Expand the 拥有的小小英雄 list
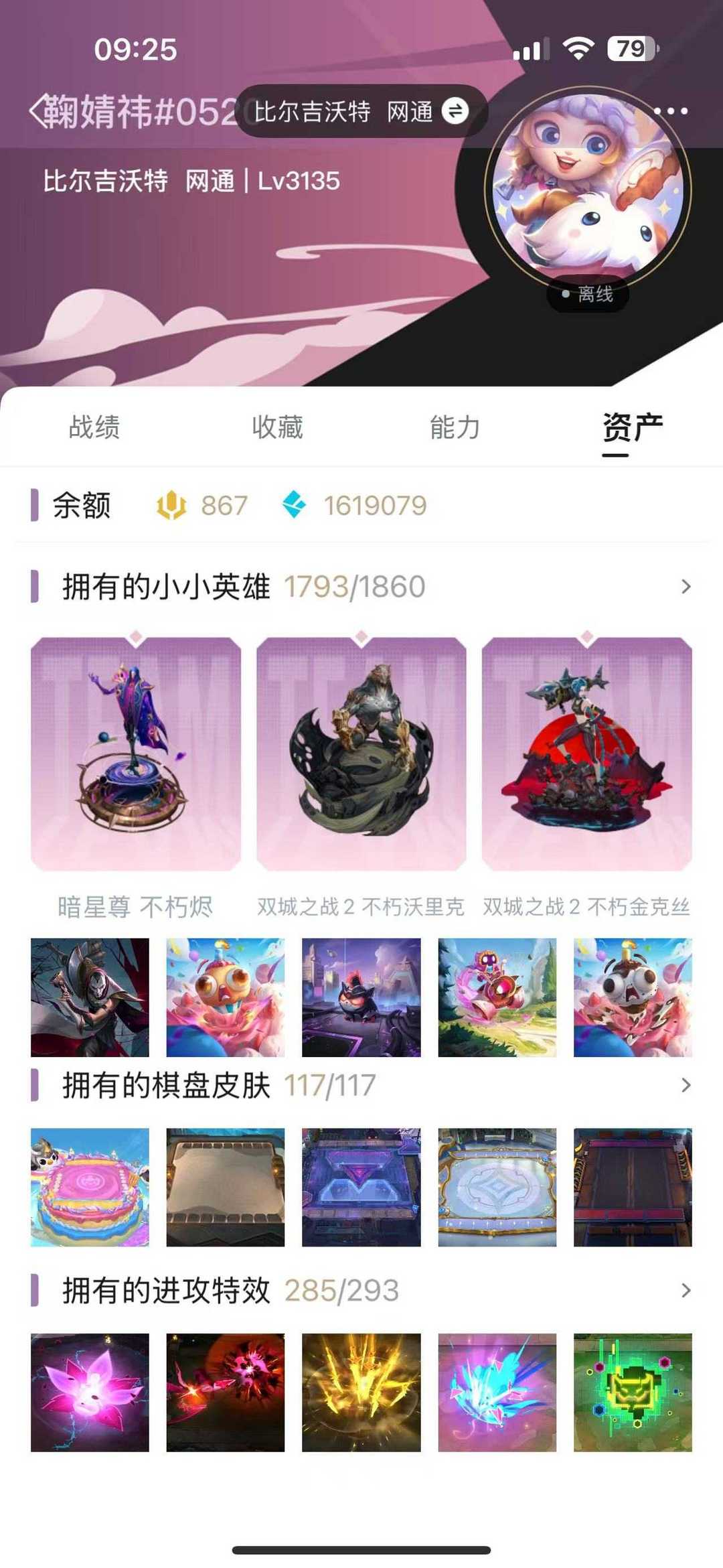The width and height of the screenshot is (723, 1568). coord(685,587)
